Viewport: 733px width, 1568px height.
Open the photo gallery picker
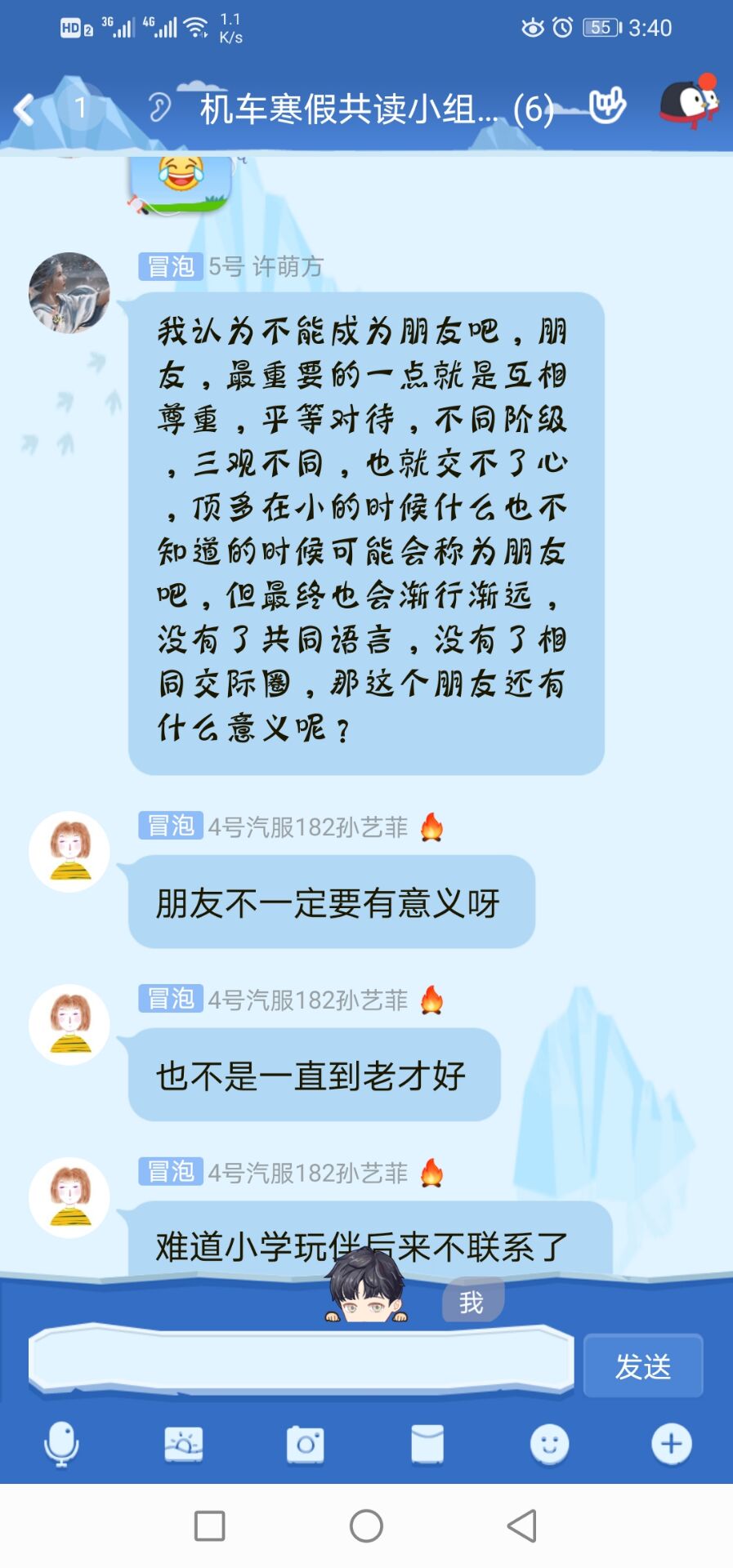point(184,1445)
